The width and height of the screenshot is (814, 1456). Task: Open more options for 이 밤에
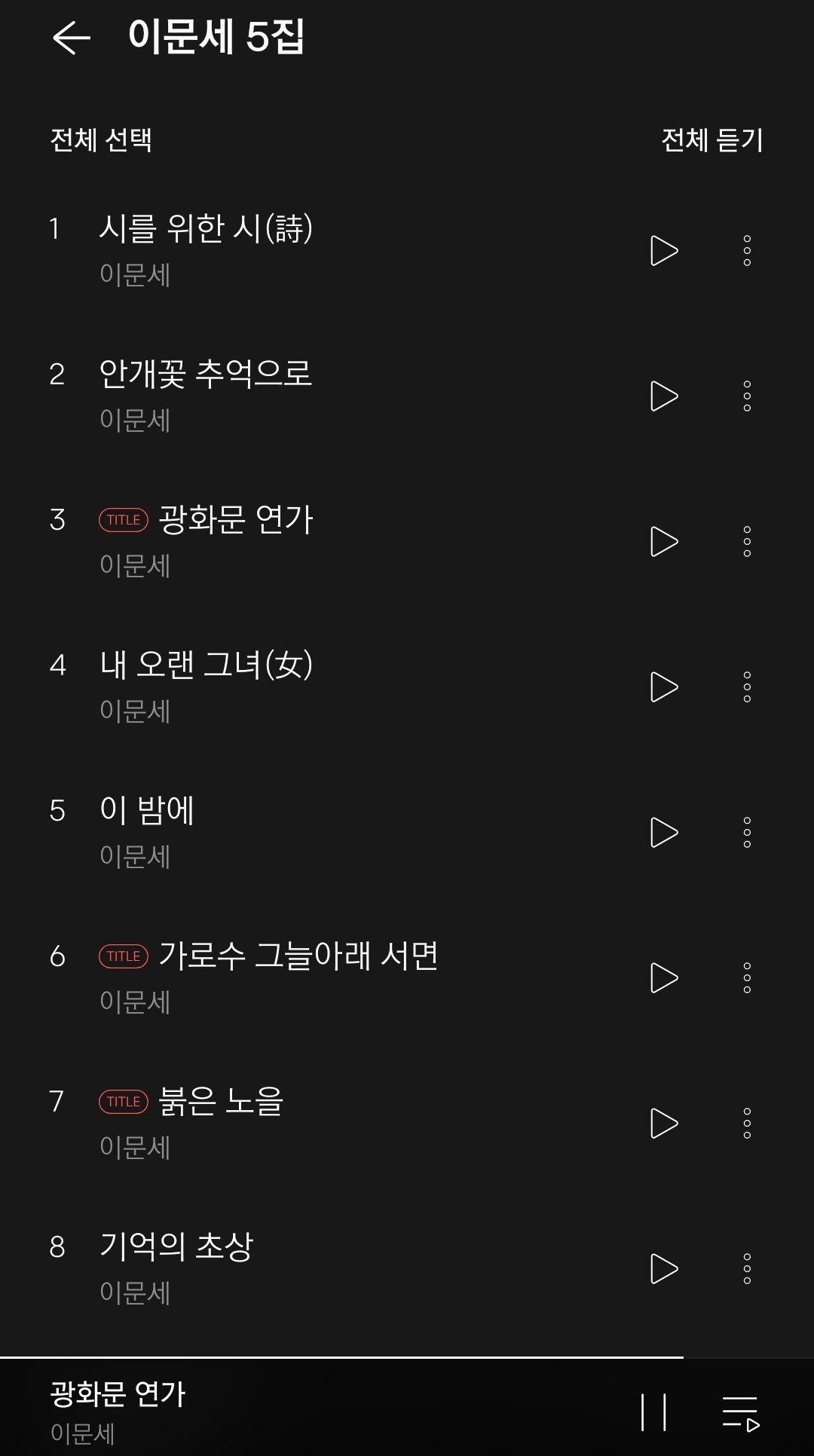click(747, 833)
